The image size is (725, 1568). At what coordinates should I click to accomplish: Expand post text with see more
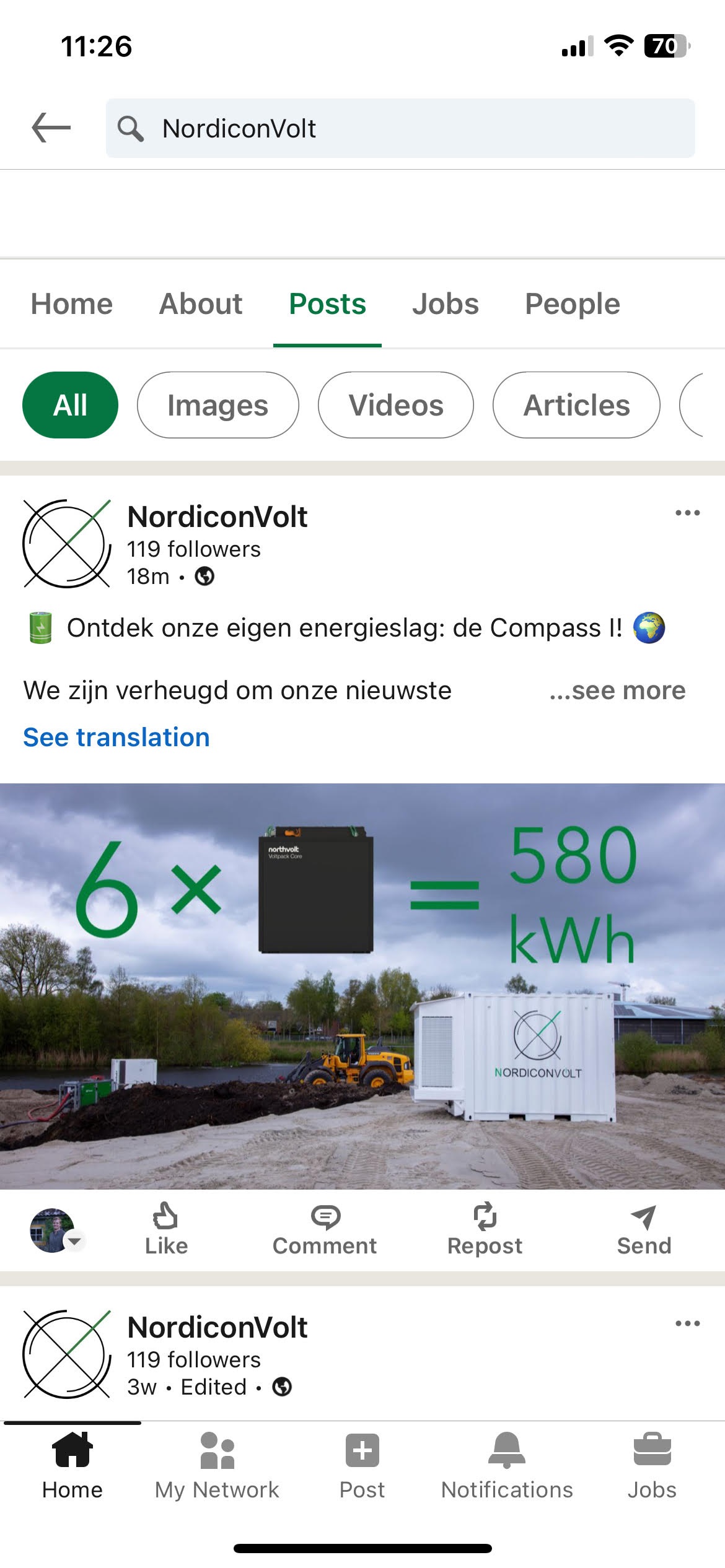618,690
